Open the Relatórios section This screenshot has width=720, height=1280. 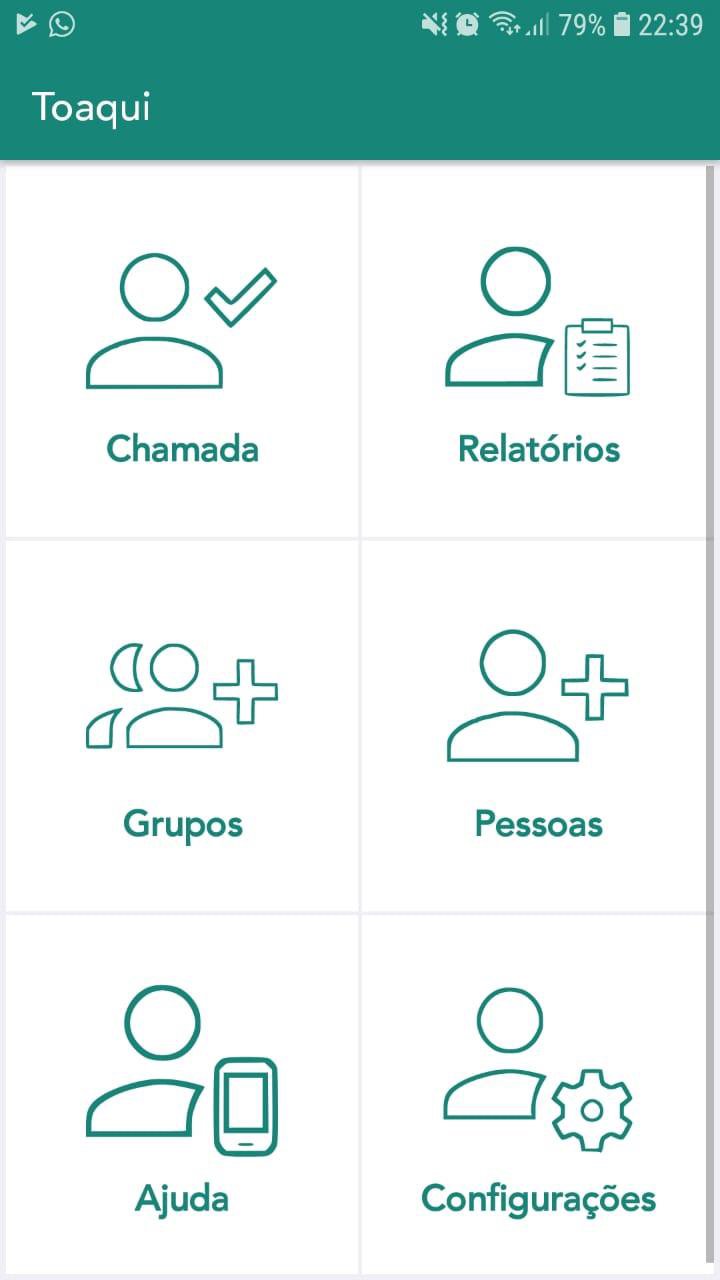pyautogui.click(x=538, y=352)
